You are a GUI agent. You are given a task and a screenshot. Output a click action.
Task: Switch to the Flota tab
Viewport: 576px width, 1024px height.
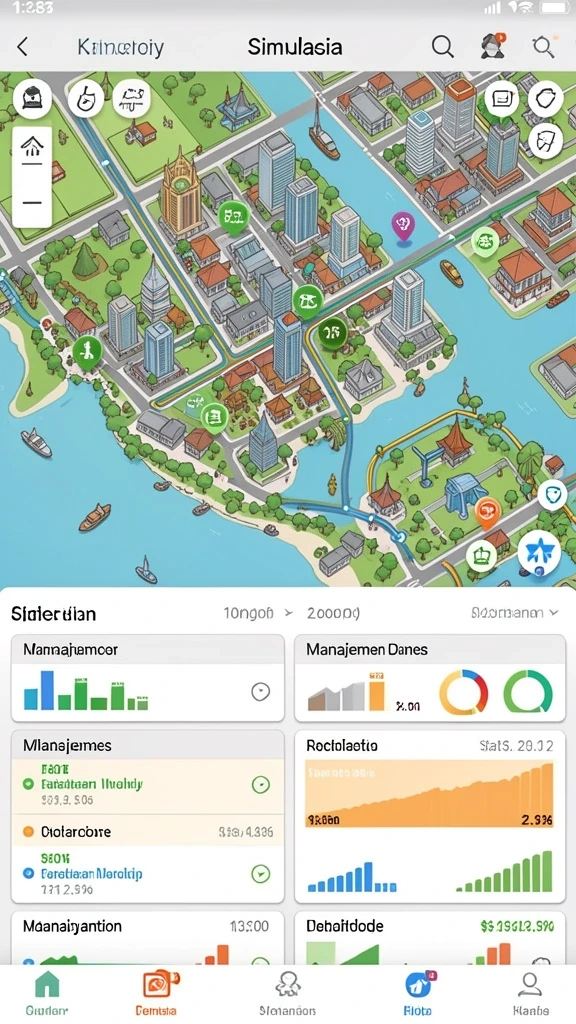[x=418, y=993]
